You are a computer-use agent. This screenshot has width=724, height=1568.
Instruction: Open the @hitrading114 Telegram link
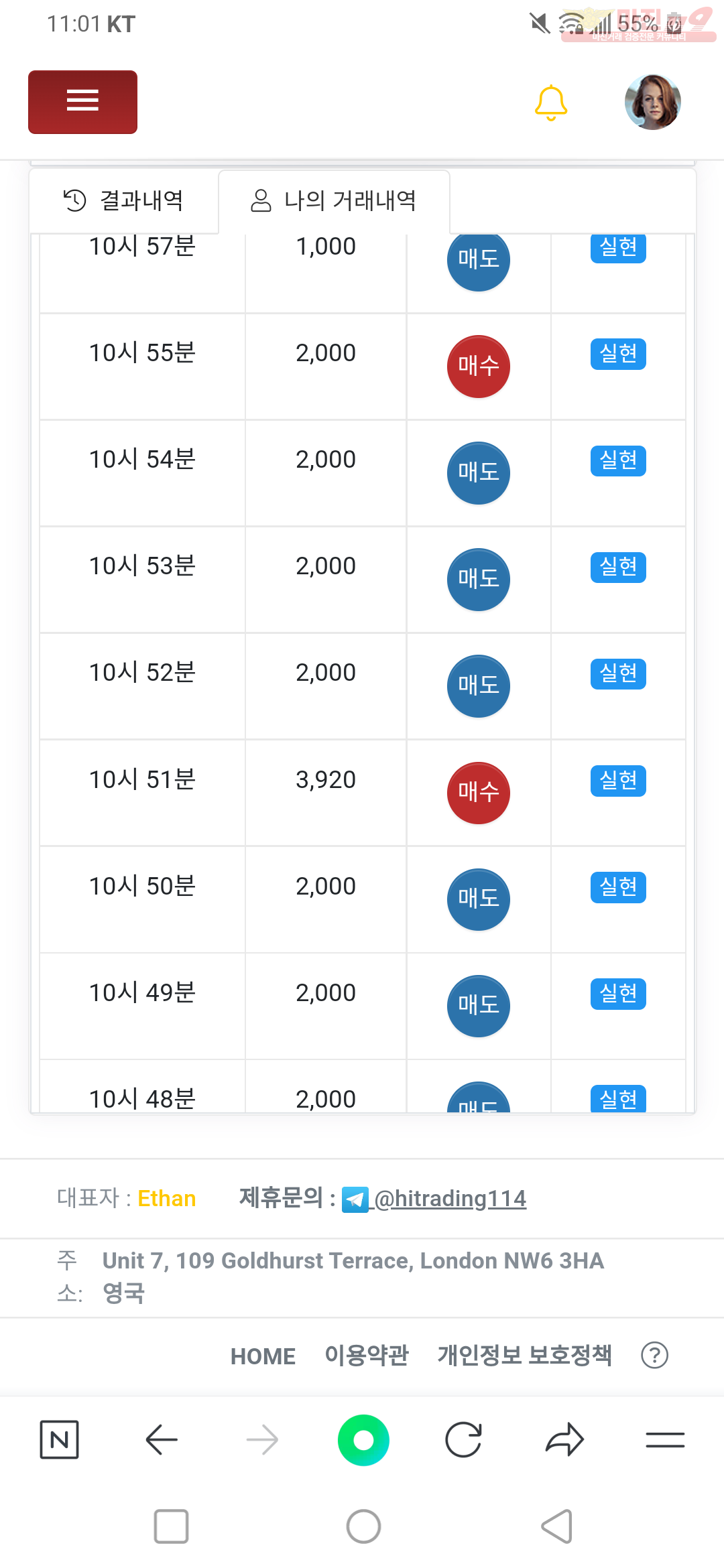point(434,1198)
